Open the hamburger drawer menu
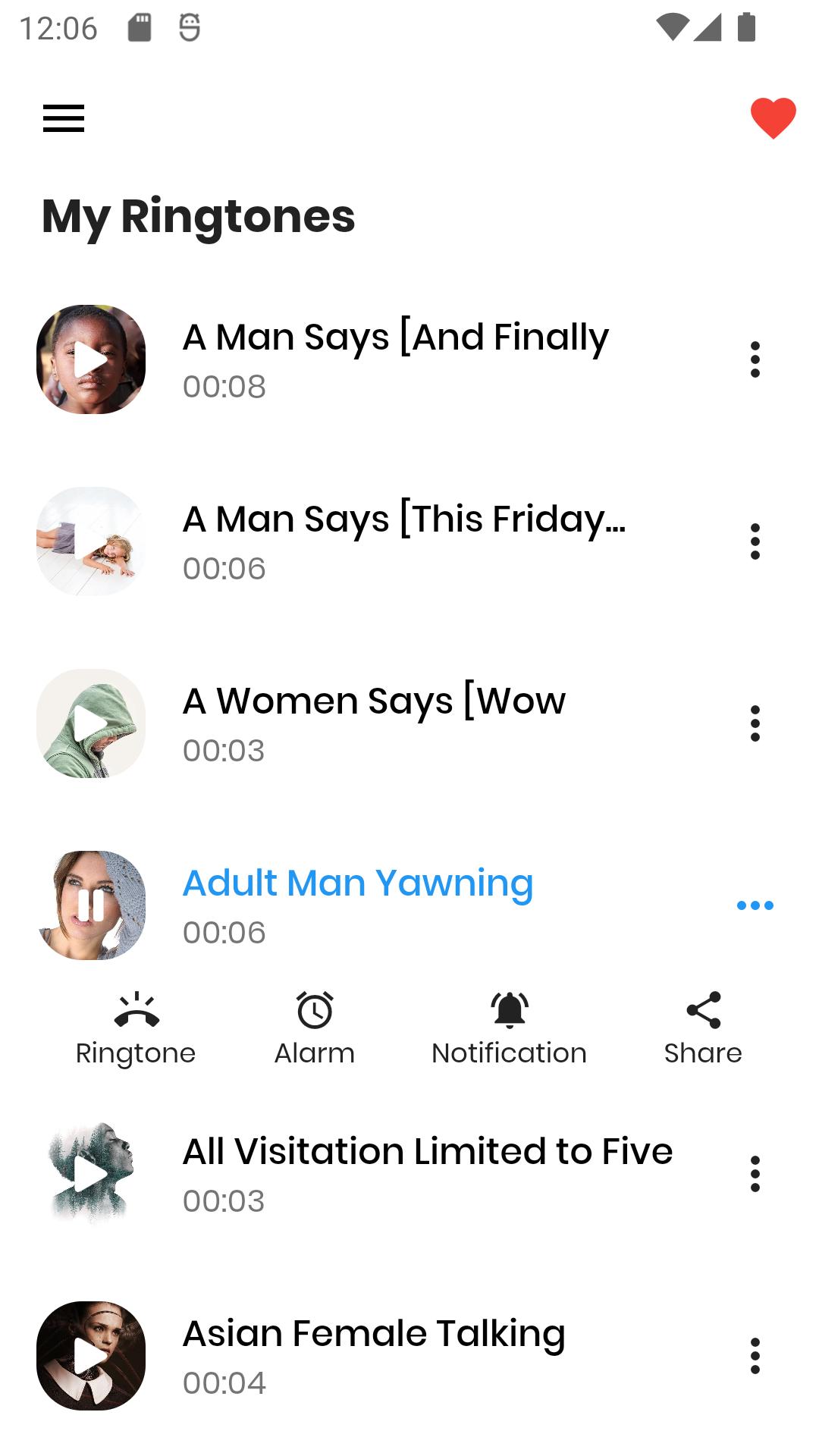Screen dimensions: 819x1456 coord(64,118)
